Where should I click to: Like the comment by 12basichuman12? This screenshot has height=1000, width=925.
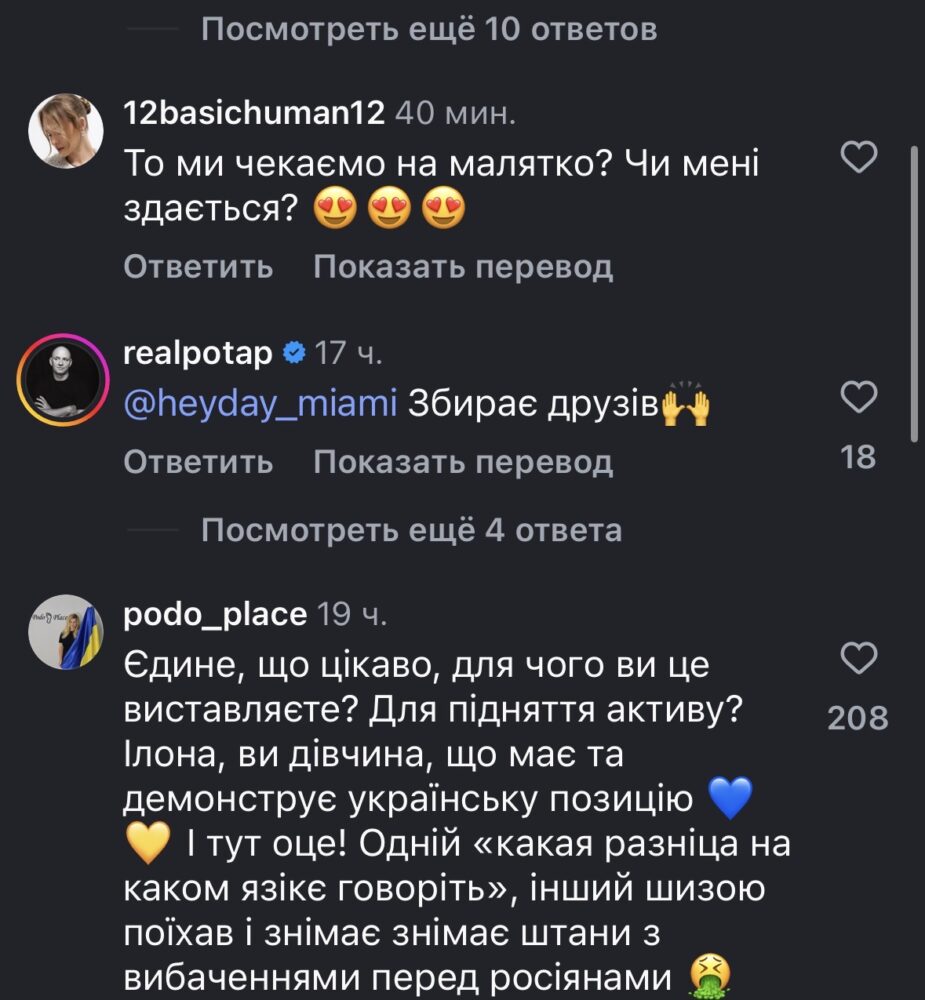[859, 156]
